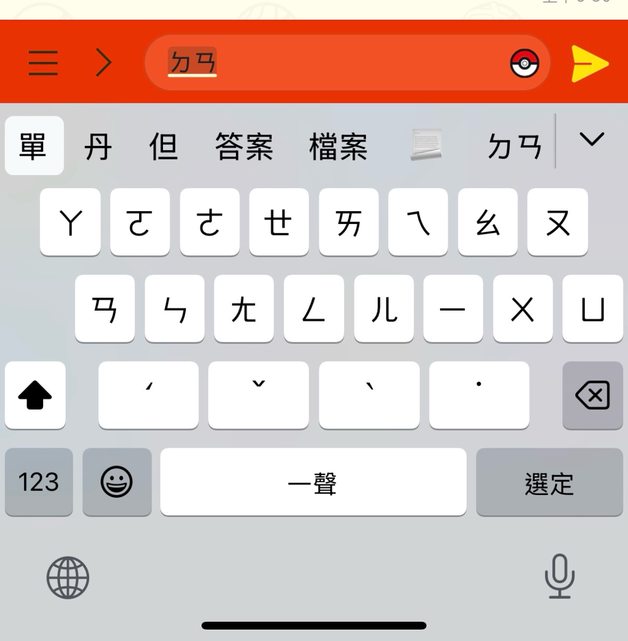
Task: Choose candidate 單
Action: (33, 147)
